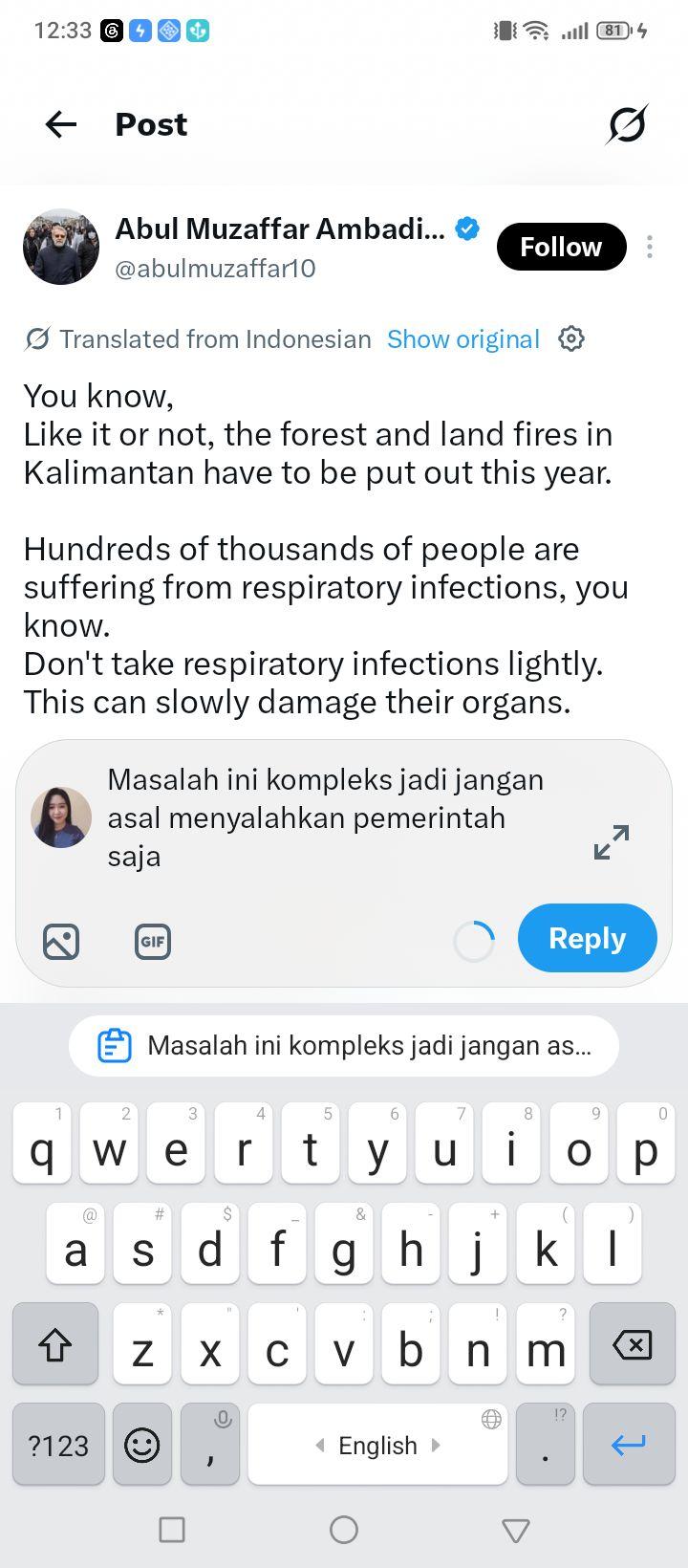Screen dimensions: 688x1568
Task: Open the emoji keyboard
Action: 142,1445
